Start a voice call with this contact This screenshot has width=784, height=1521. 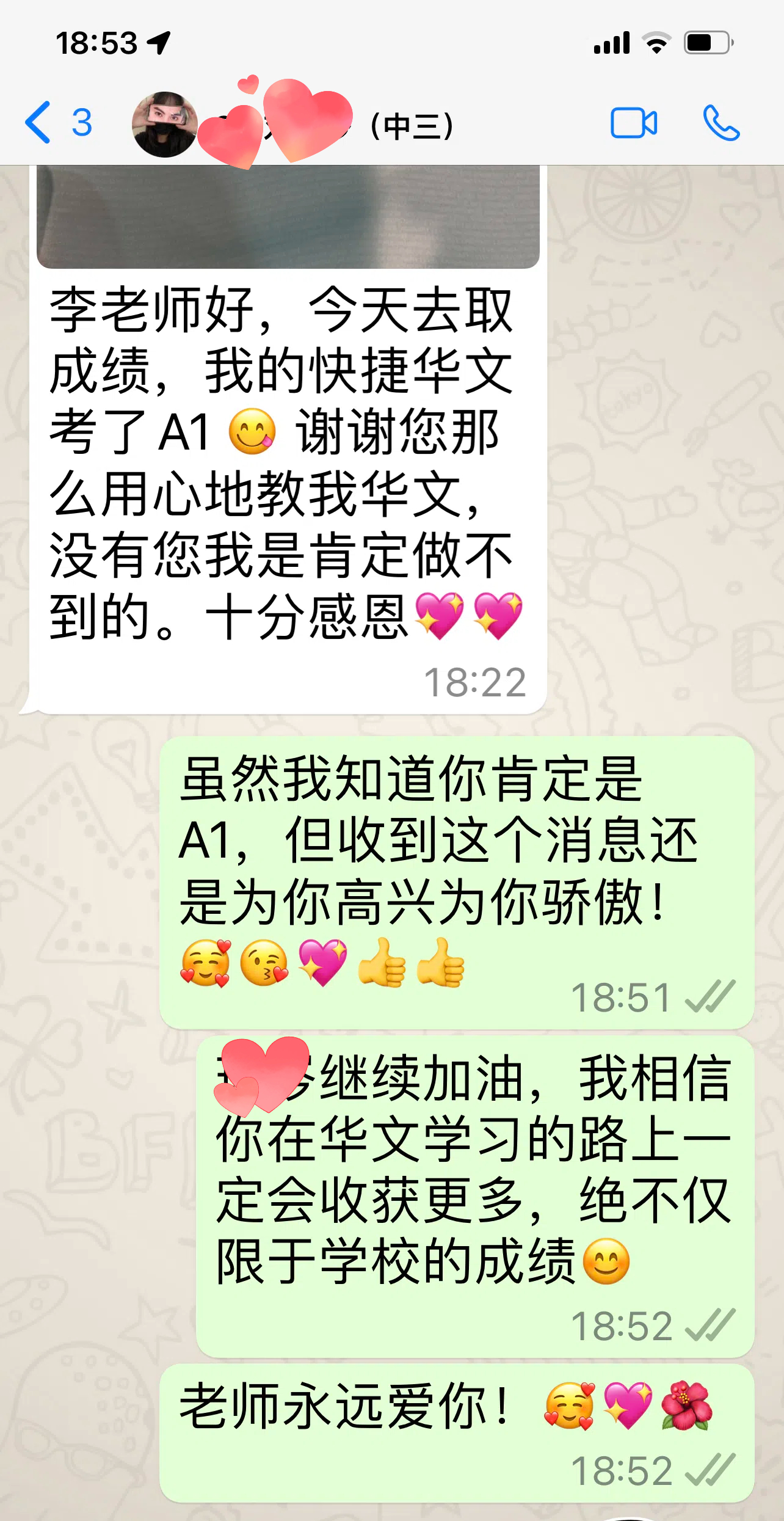[x=721, y=123]
